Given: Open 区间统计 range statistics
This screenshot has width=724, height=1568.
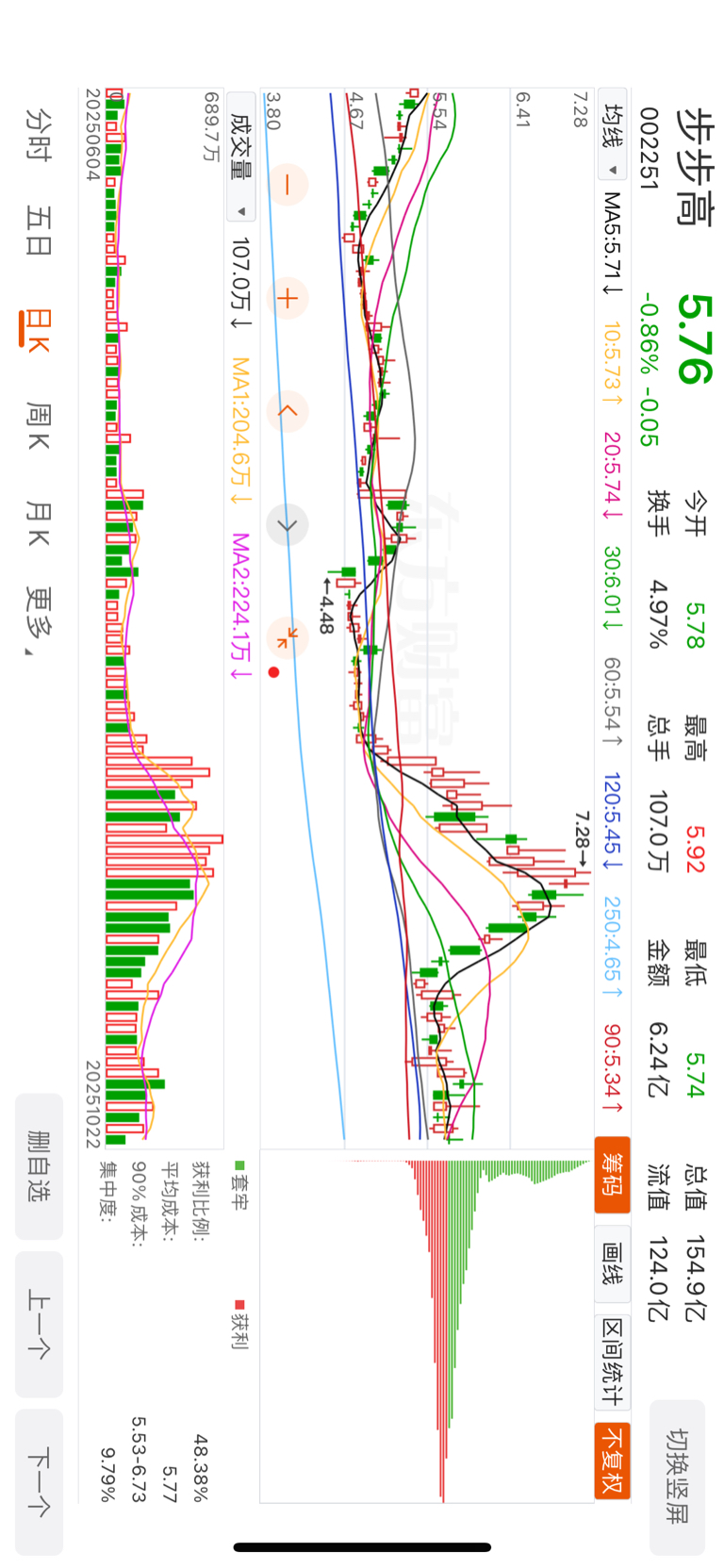Looking at the screenshot, I should pos(613,1361).
